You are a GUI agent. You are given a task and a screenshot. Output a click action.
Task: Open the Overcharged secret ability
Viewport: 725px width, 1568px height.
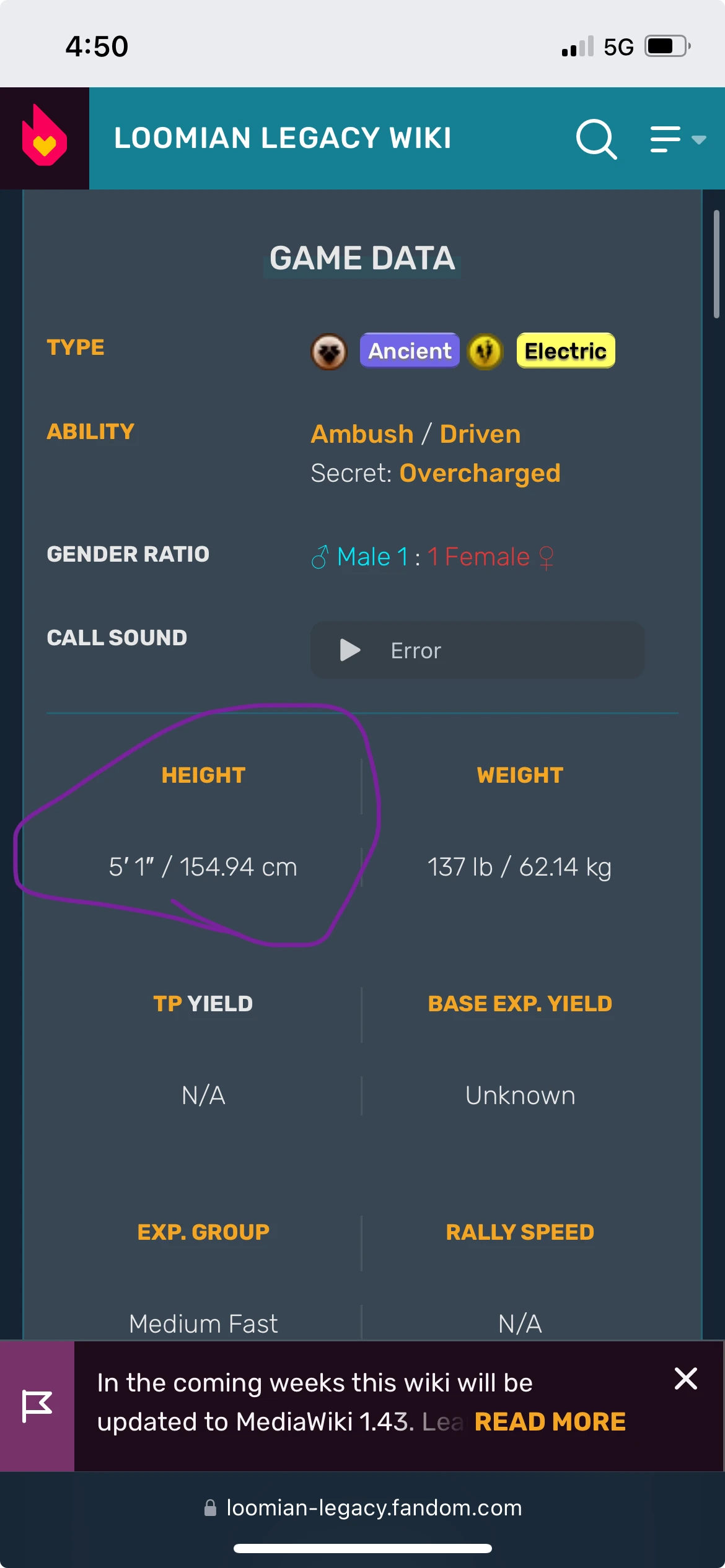coord(480,473)
